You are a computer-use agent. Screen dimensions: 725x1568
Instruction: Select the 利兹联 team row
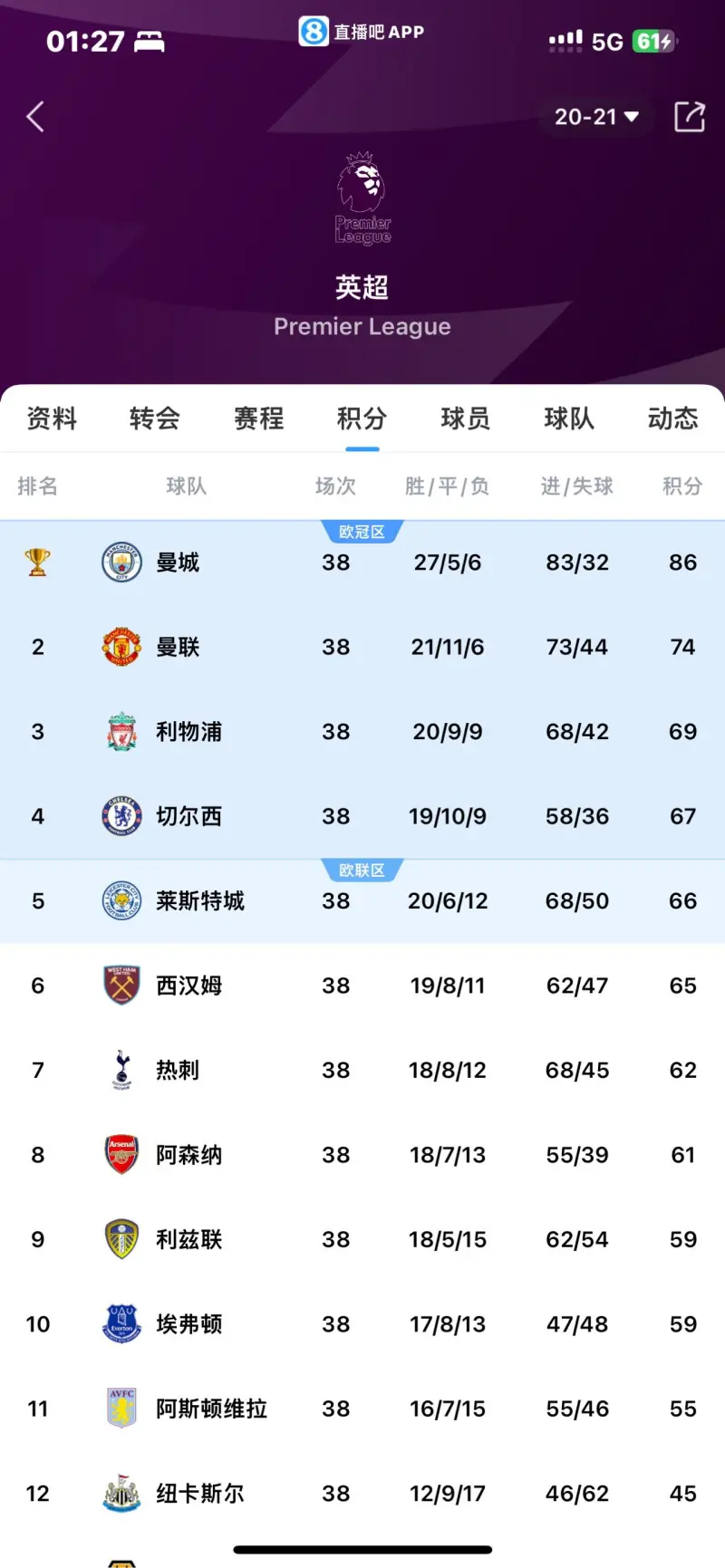point(362,1239)
